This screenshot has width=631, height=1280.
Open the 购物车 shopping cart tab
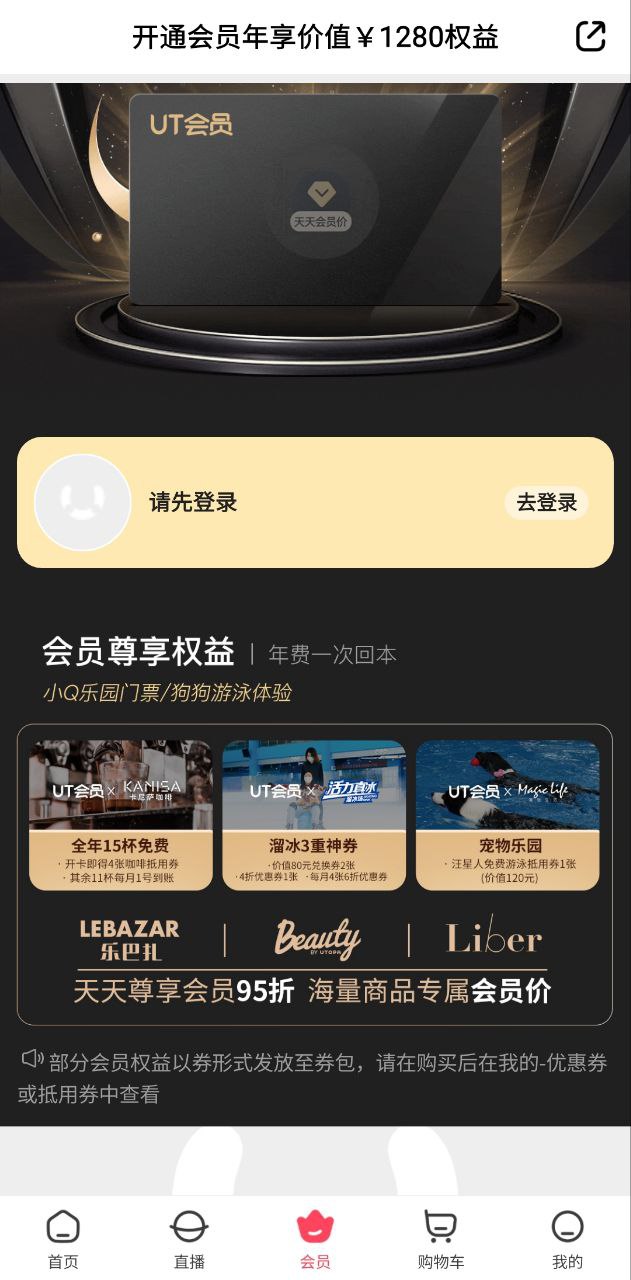click(x=441, y=1239)
